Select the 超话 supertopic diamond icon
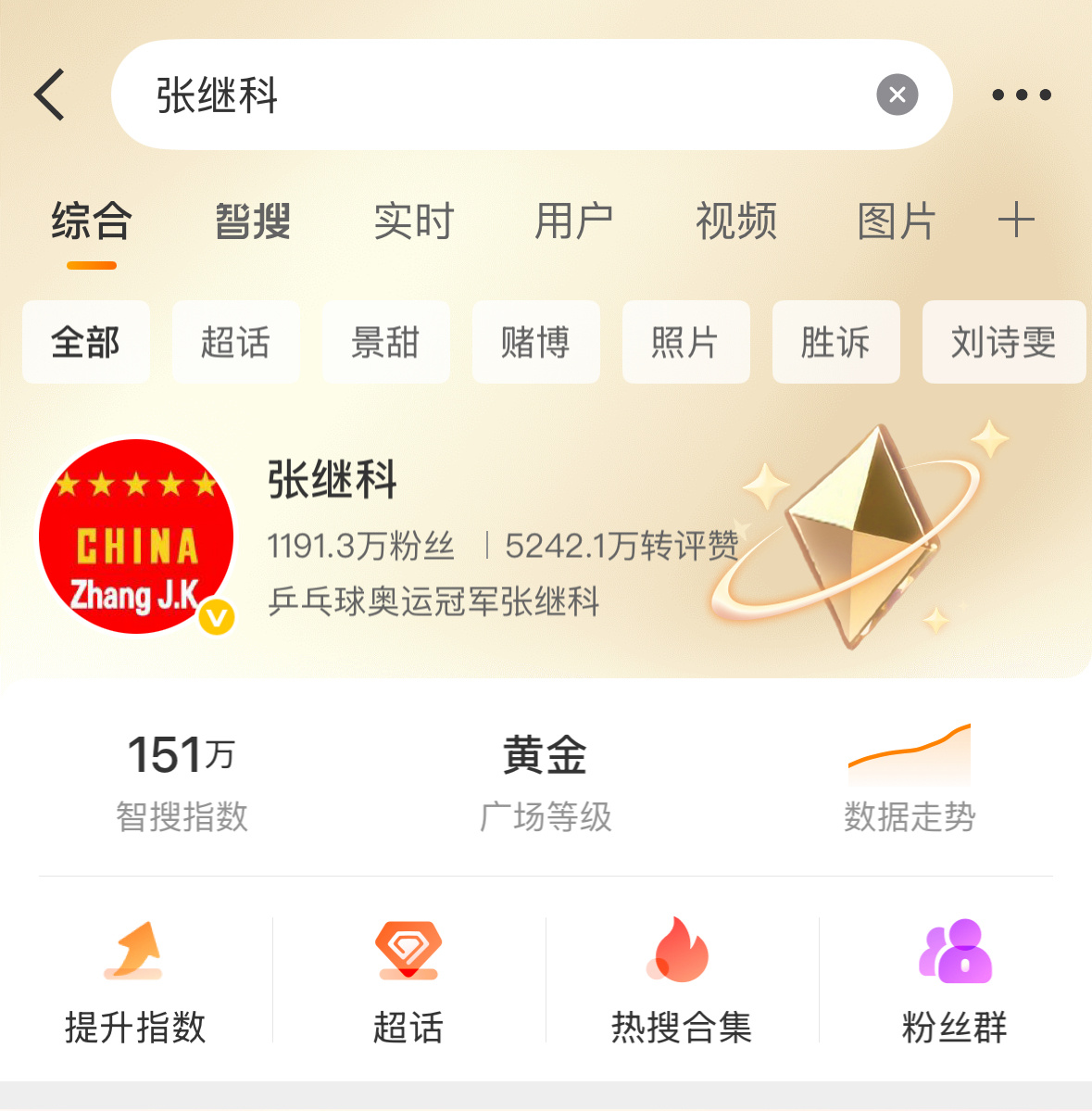This screenshot has height=1111, width=1092. pos(408,952)
